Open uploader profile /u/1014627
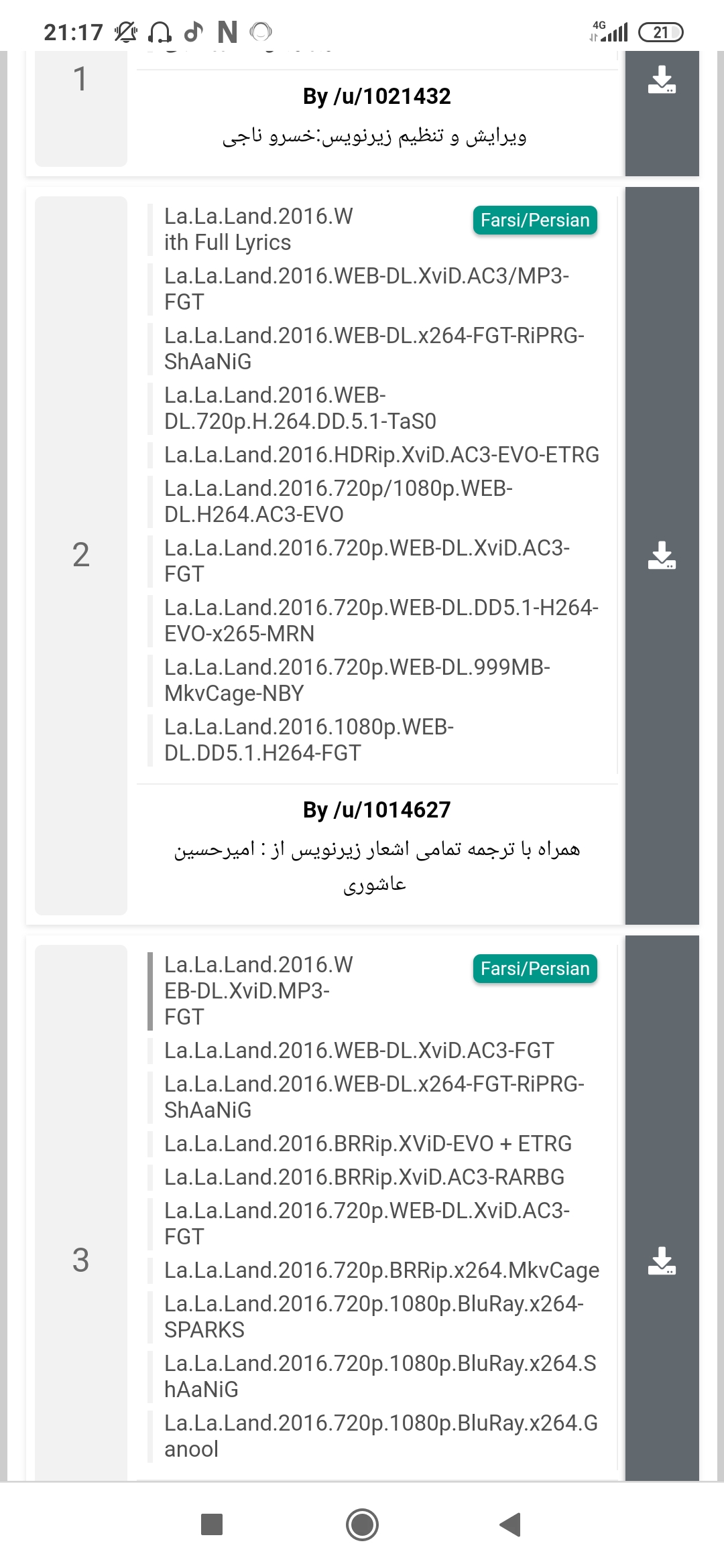Image resolution: width=724 pixels, height=1568 pixels. [x=377, y=810]
